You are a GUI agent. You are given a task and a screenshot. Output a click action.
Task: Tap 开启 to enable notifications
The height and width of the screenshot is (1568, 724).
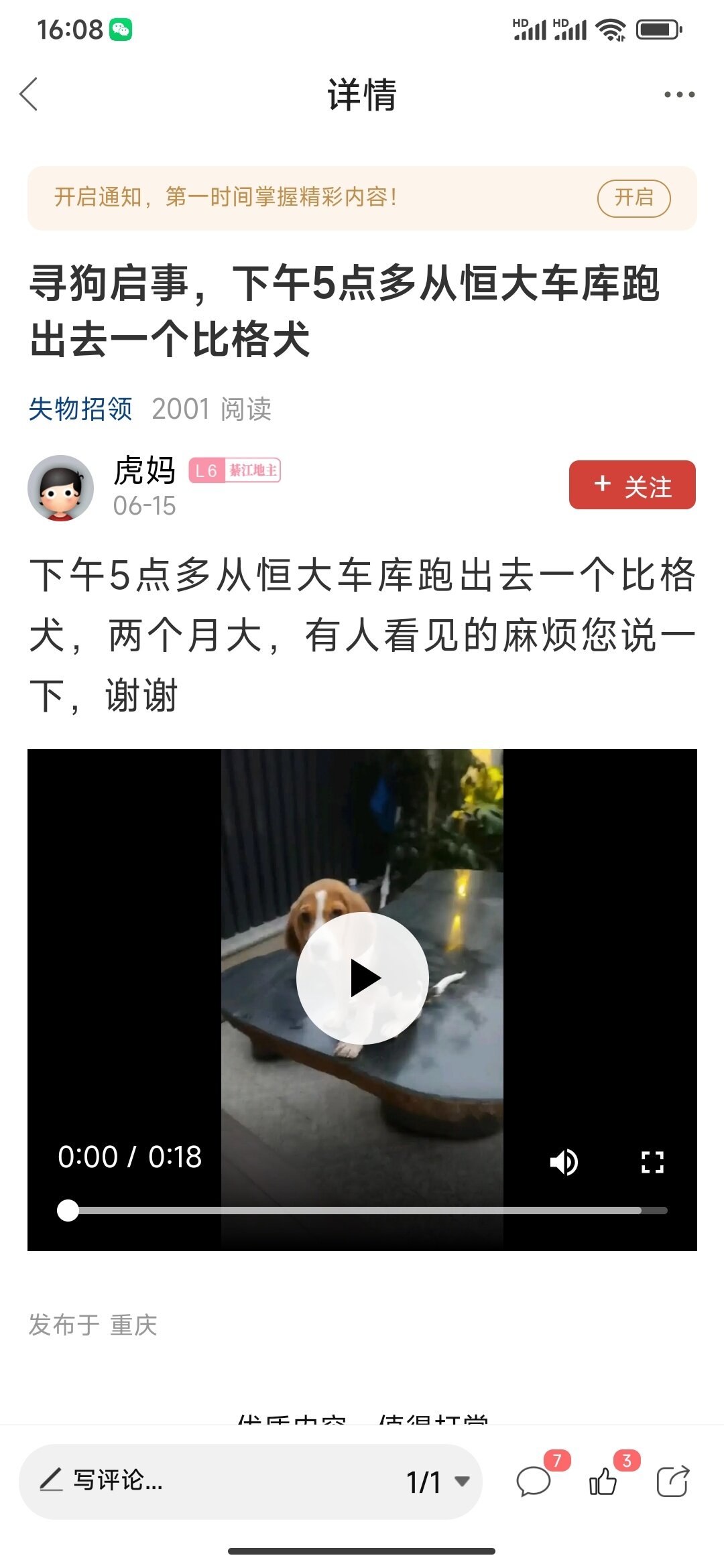[633, 198]
